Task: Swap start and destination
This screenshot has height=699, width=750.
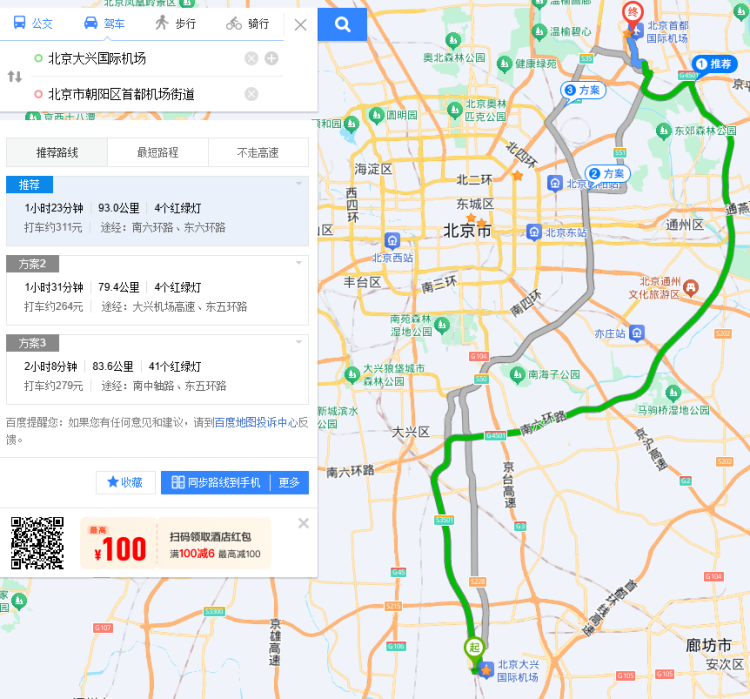Action: 14,76
